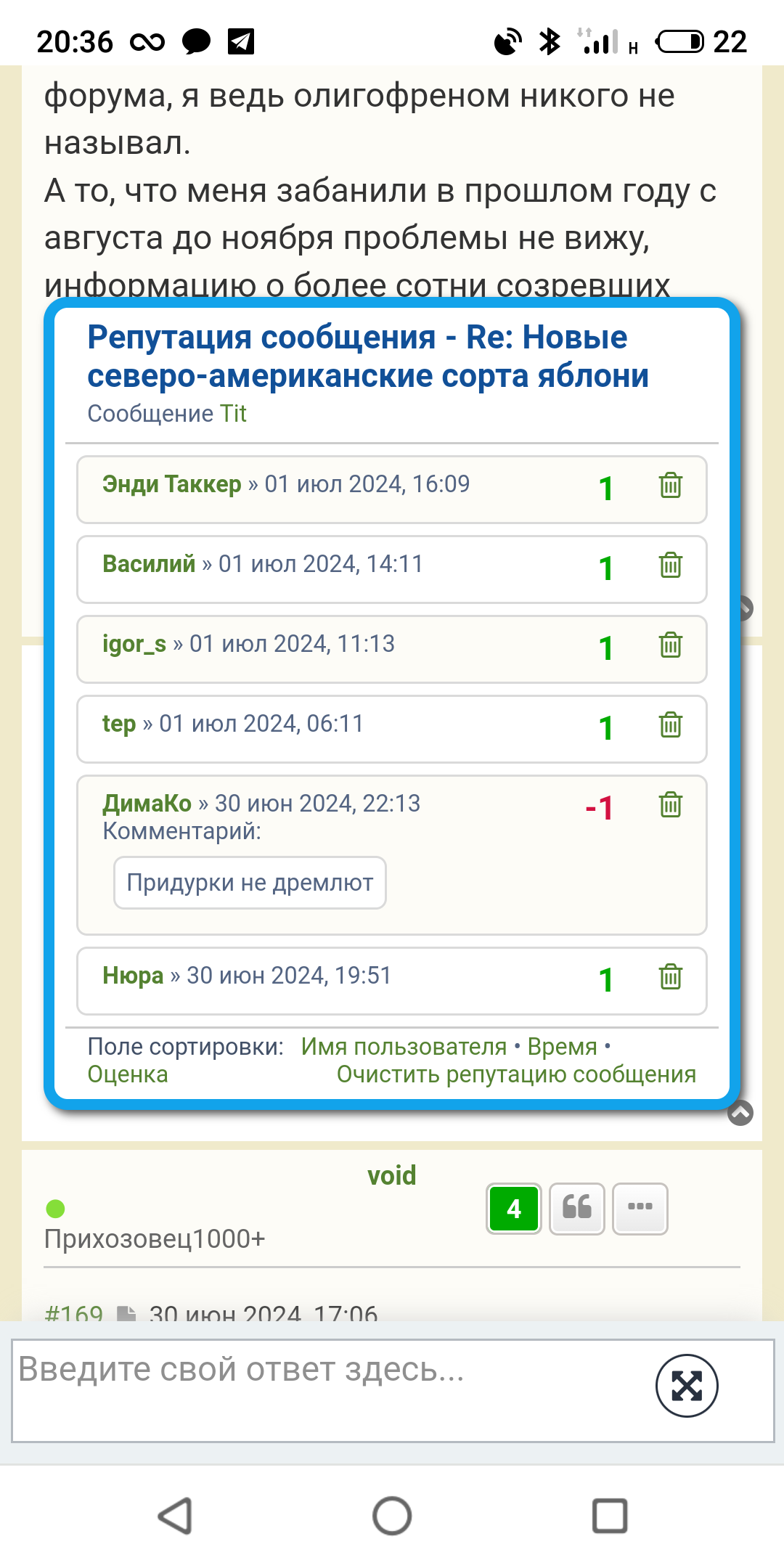
Task: Sort votes by Имя пользователя
Action: point(404,1047)
